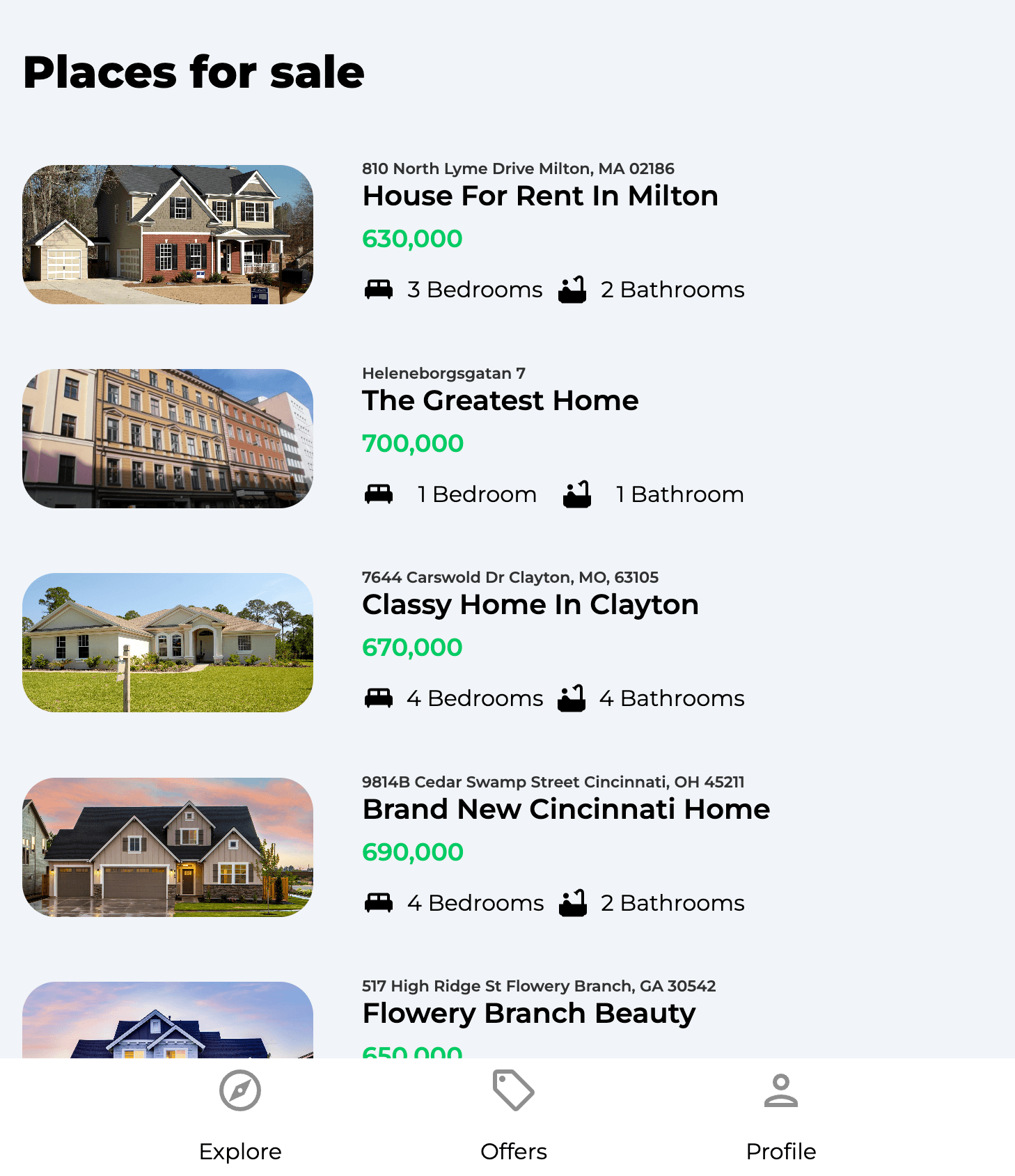Open the House For Rent In Milton listing
Viewport: 1015px width, 1176px height.
(x=540, y=196)
